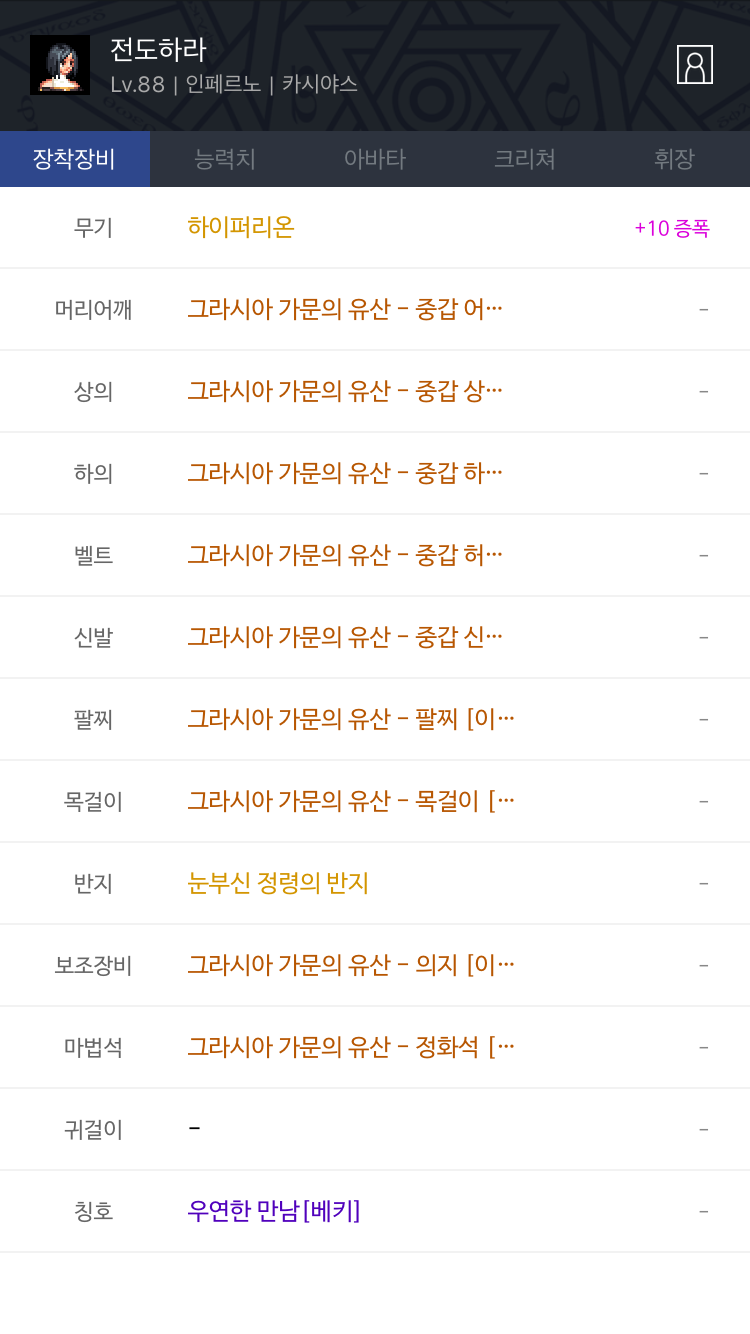Switch to the 능력치 tab
Screen dimensions: 750x1334
coord(225,159)
